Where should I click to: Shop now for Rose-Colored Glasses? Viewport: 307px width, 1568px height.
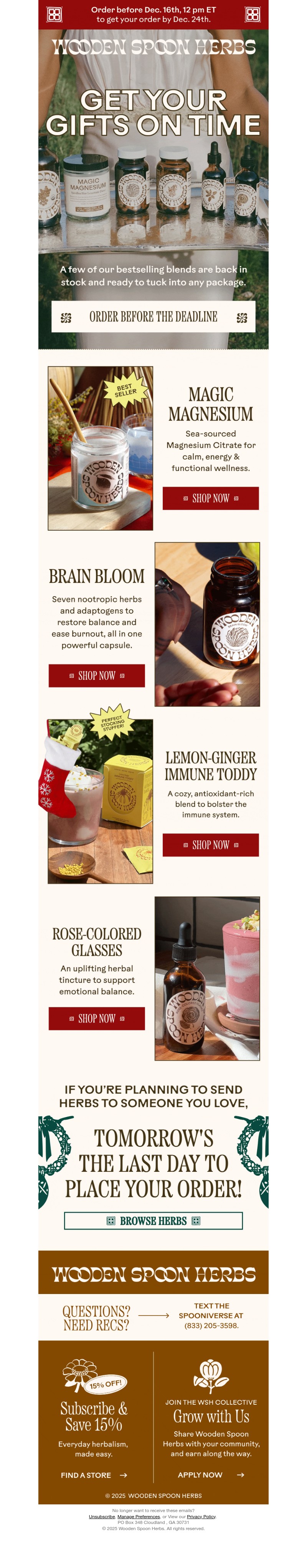(x=96, y=1019)
